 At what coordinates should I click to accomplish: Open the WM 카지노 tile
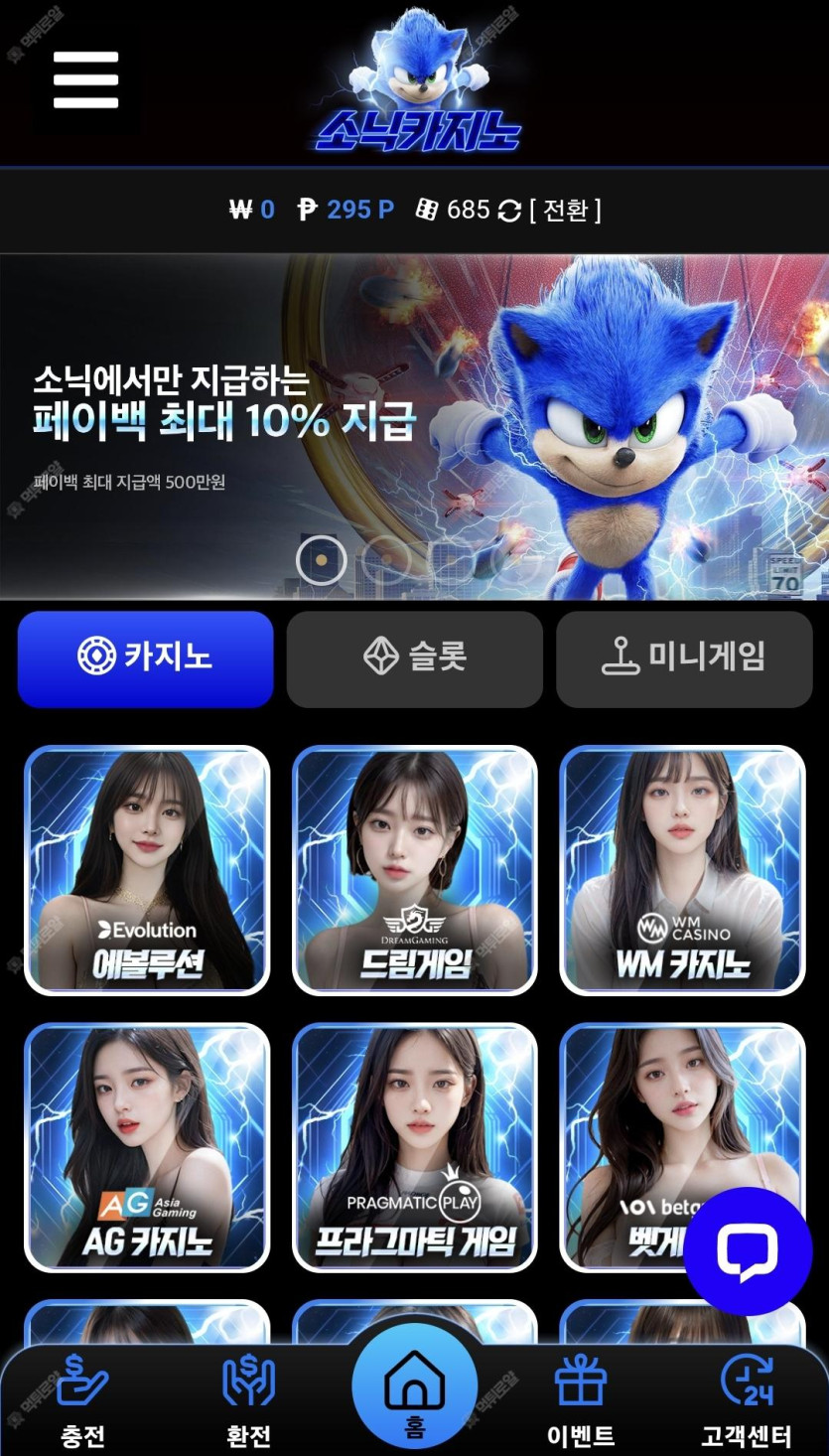[x=683, y=870]
